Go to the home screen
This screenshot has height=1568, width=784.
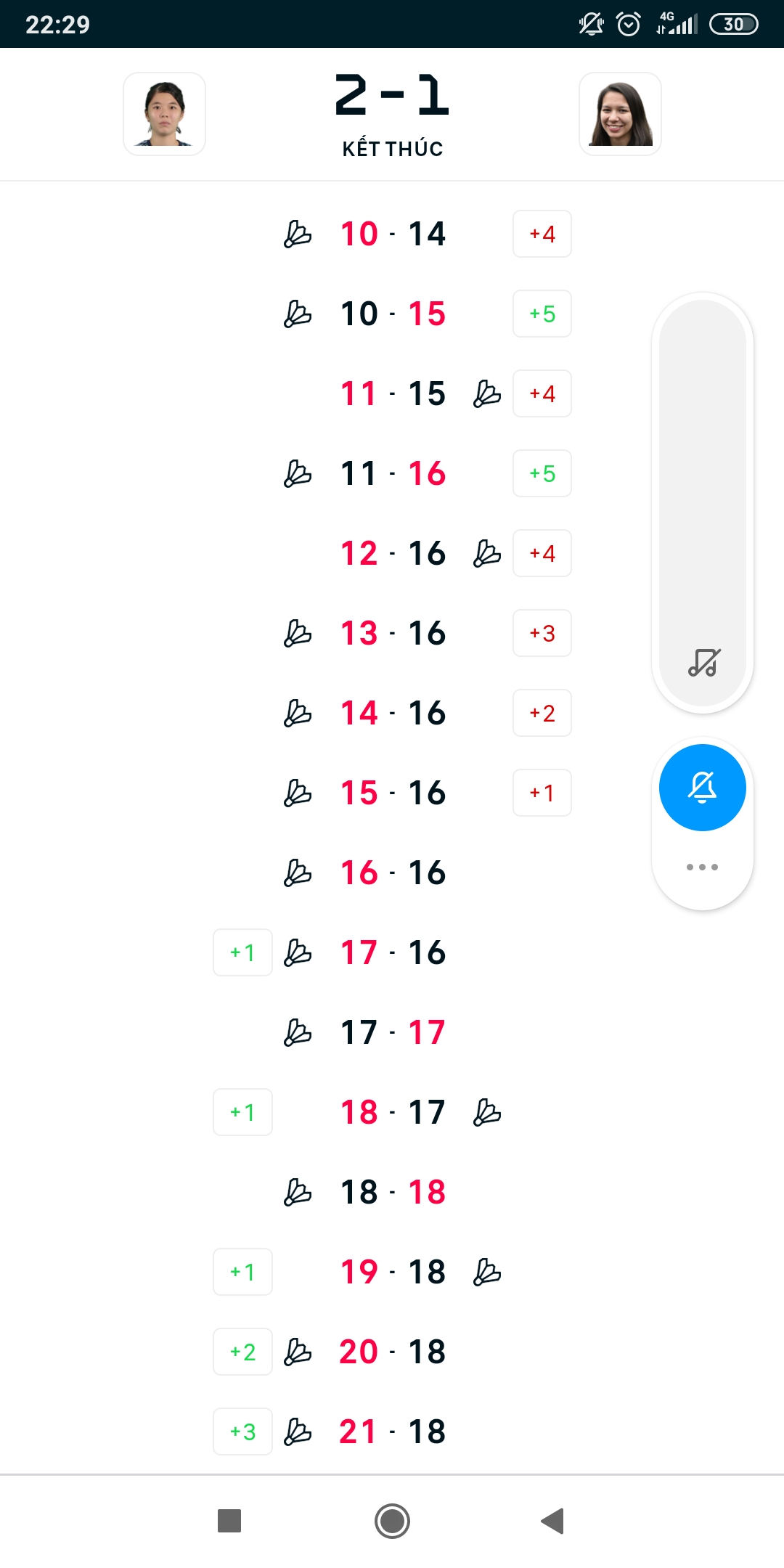tap(392, 1520)
